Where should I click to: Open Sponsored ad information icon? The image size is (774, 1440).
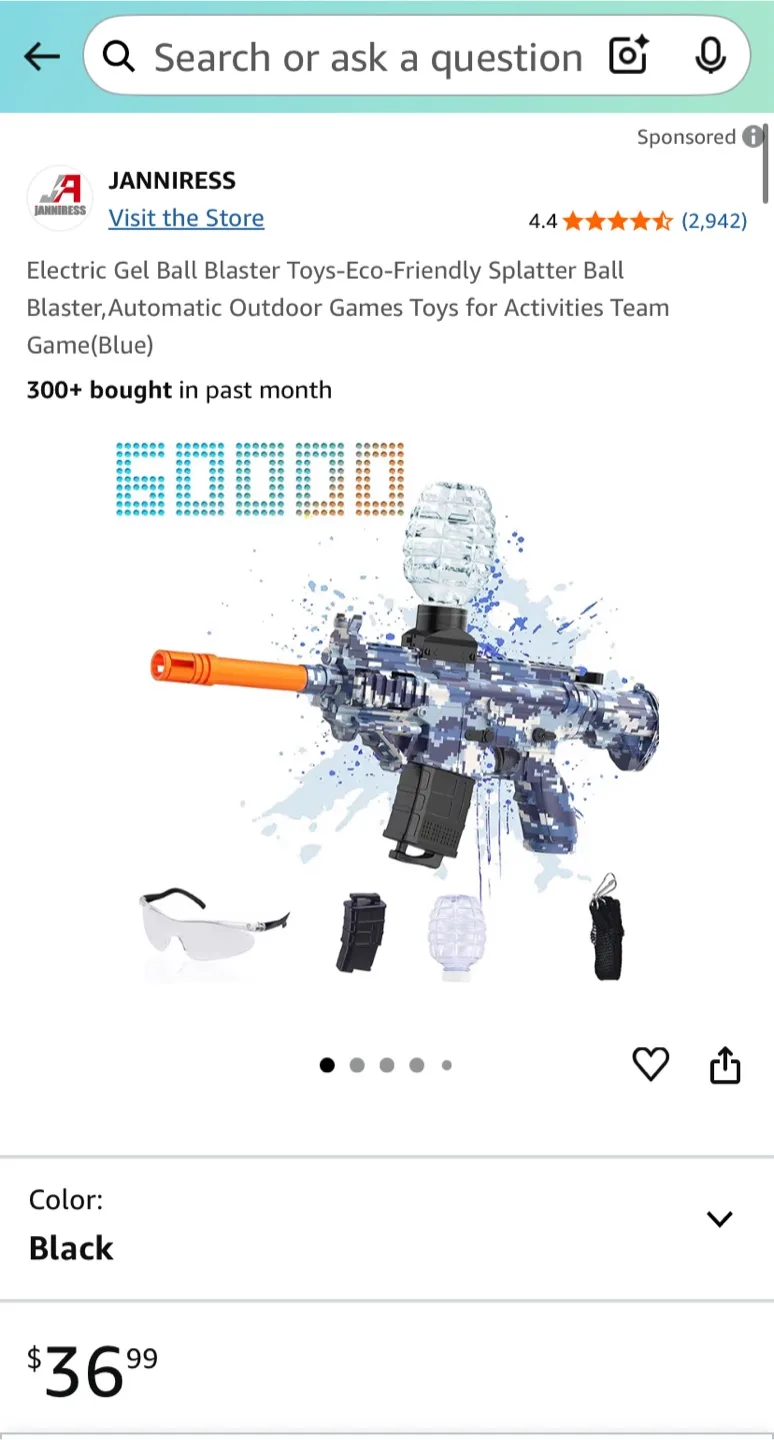click(x=753, y=137)
